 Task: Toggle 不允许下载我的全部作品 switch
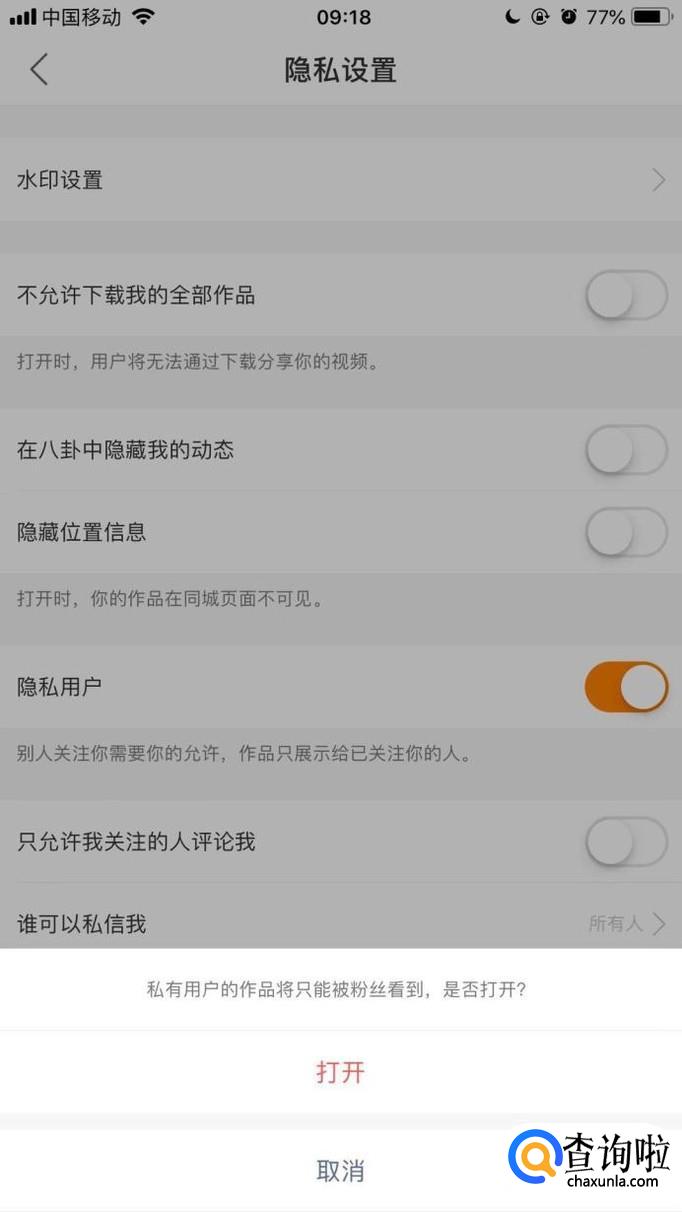coord(626,295)
